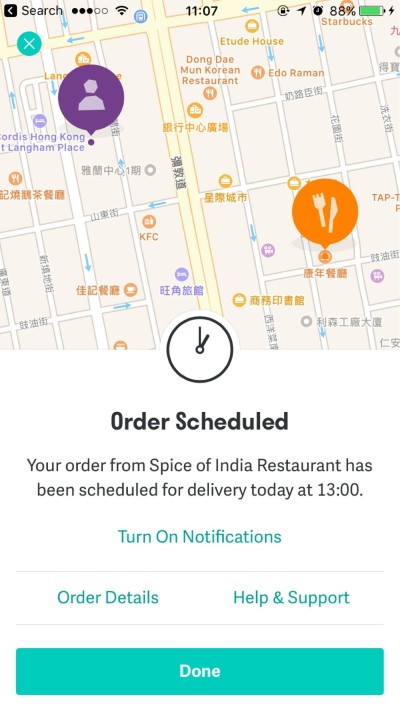Return to Search via status bar back
Screen dimensions: 400x711
click(x=33, y=10)
